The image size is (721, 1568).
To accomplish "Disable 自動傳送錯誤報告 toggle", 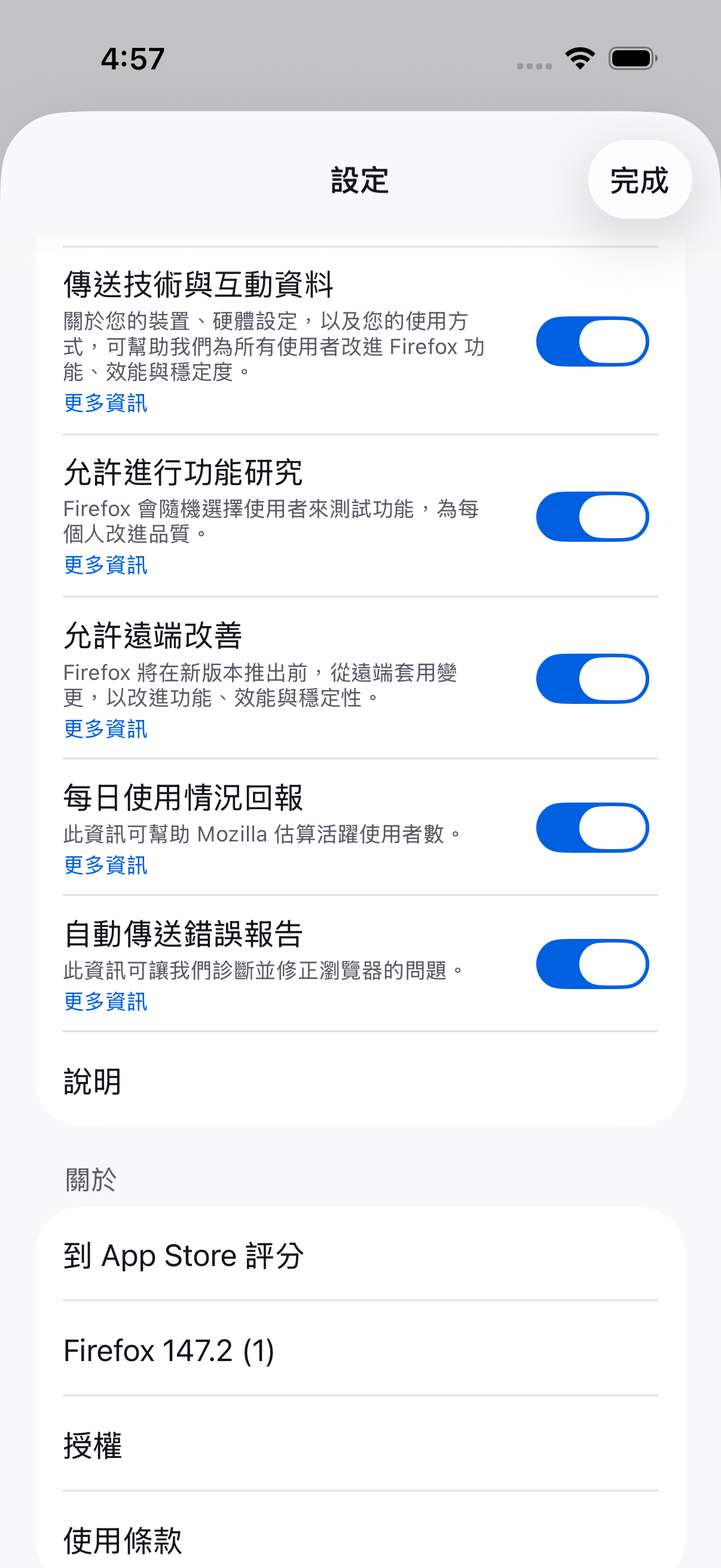I will coord(591,963).
